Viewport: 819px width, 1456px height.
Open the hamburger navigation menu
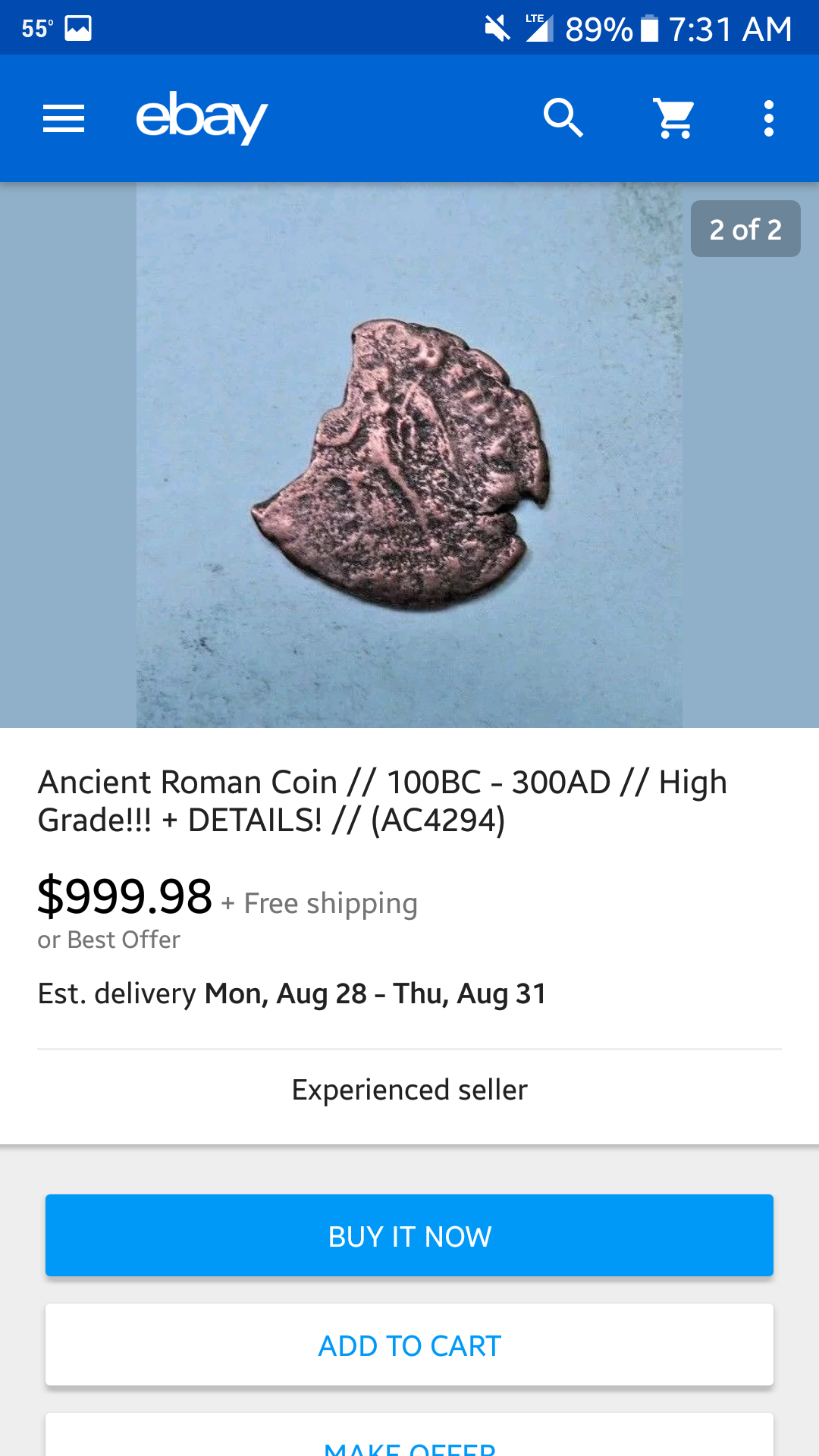[64, 118]
